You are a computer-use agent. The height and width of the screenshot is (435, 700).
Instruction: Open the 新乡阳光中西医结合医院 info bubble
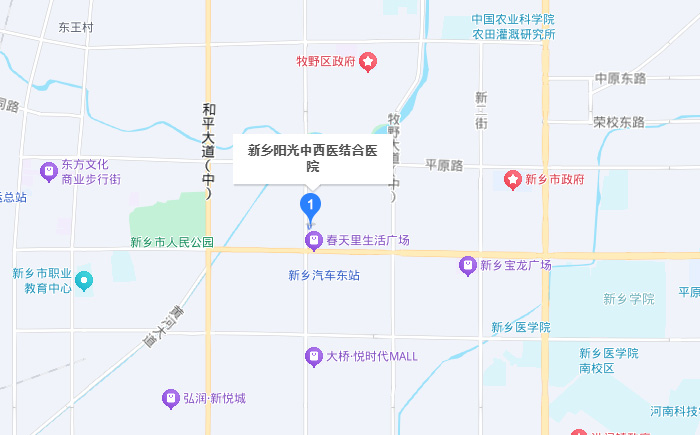(x=312, y=159)
